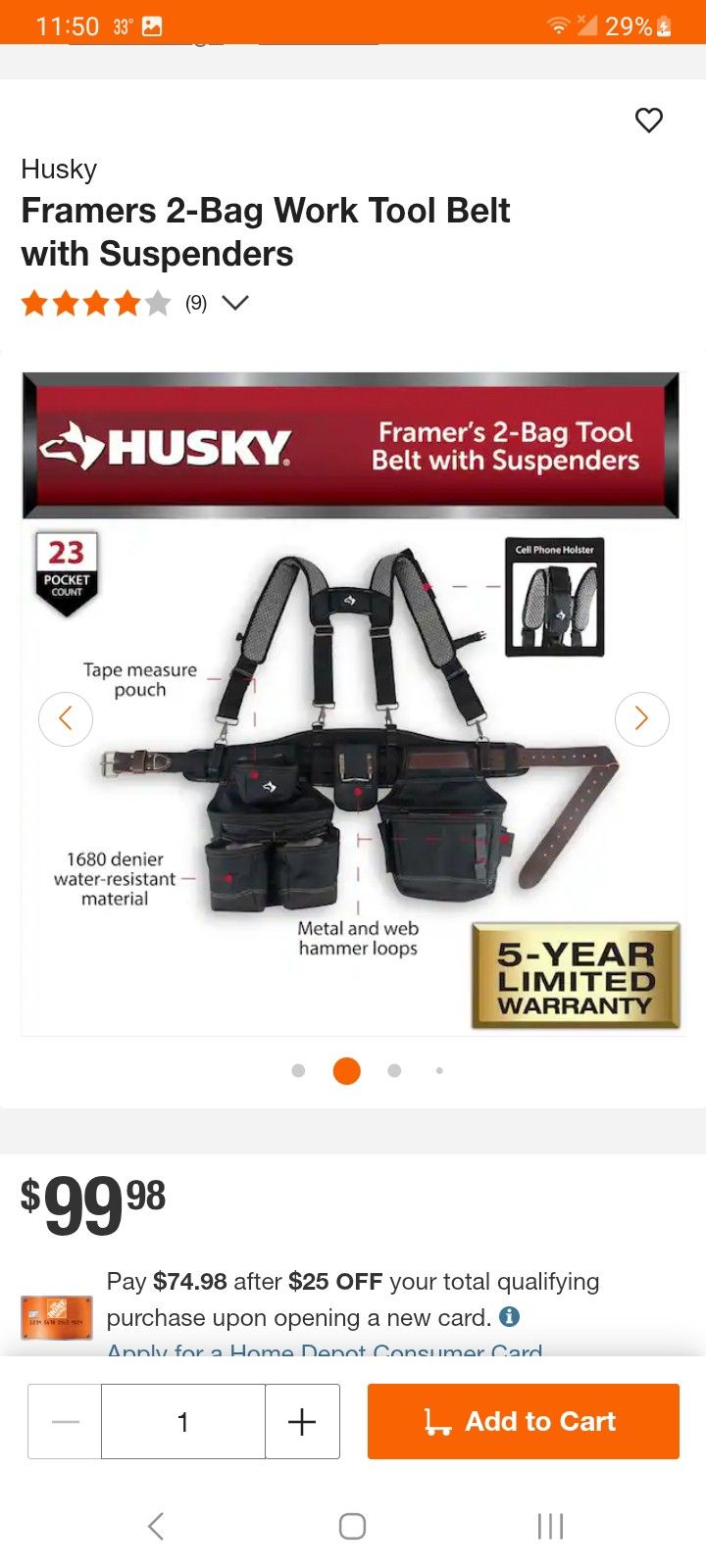This screenshot has height=1568, width=706.
Task: Show previous product image with left arrow
Action: [66, 718]
